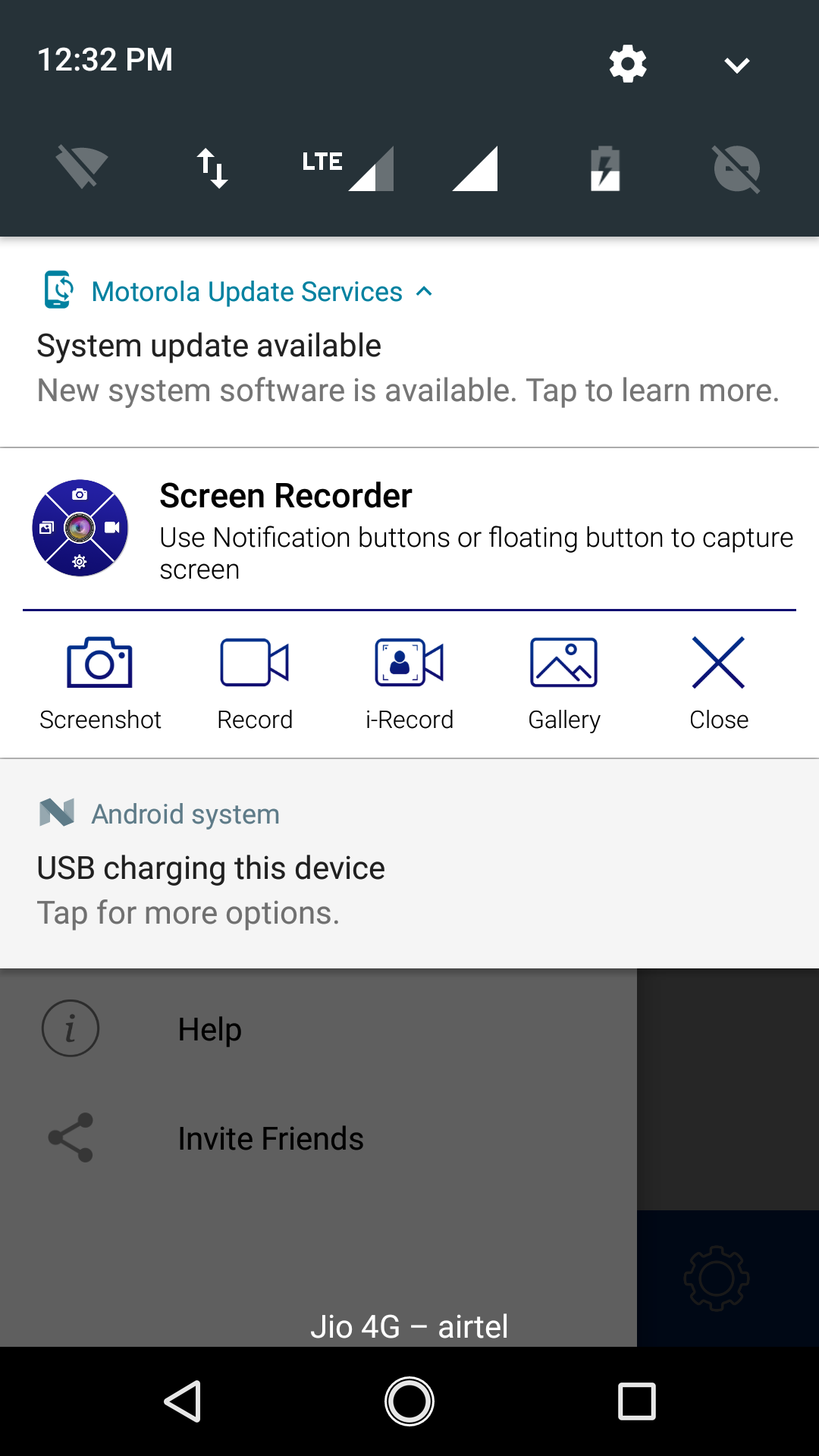The image size is (819, 1456).
Task: Toggle the Do Not Disturb quick setting
Action: [736, 168]
